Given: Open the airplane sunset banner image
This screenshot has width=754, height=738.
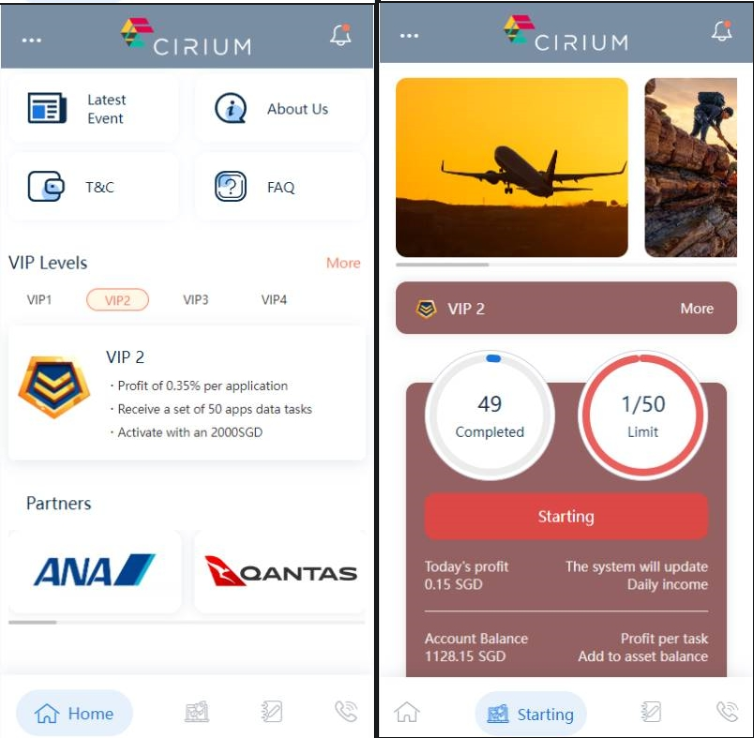Looking at the screenshot, I should point(512,168).
